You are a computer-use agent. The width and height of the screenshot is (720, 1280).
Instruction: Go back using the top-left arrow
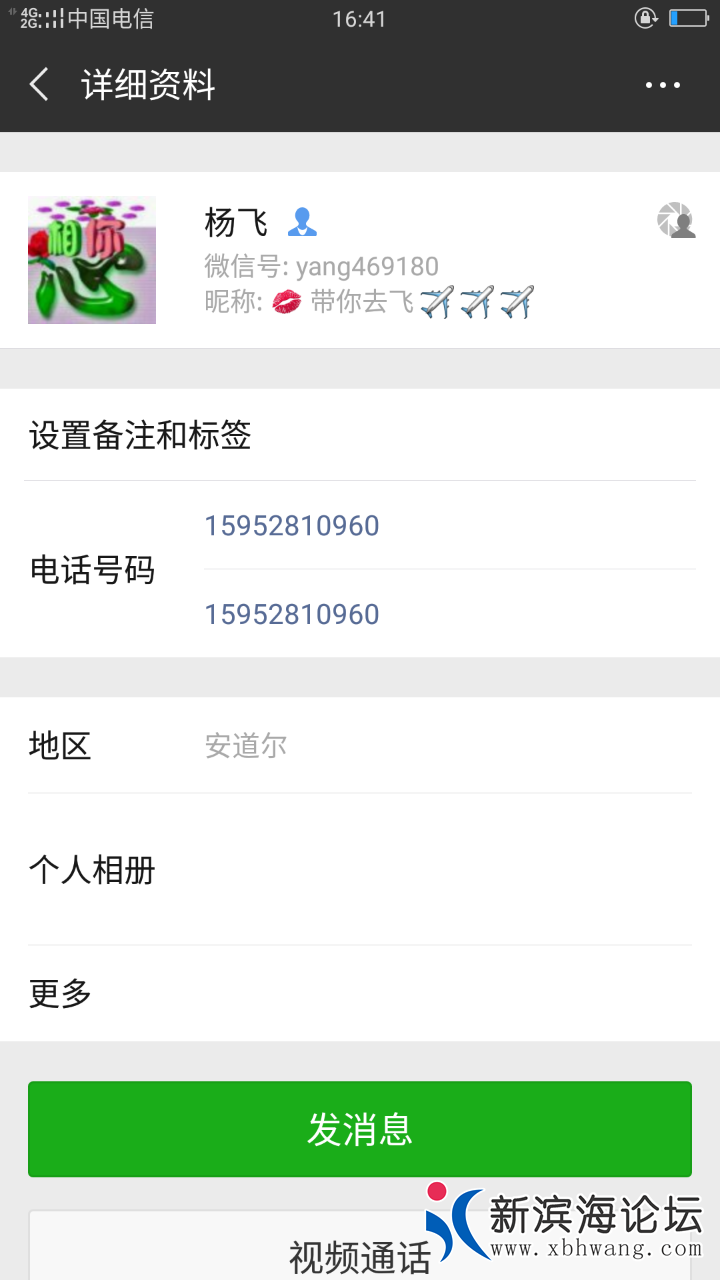pos(40,85)
